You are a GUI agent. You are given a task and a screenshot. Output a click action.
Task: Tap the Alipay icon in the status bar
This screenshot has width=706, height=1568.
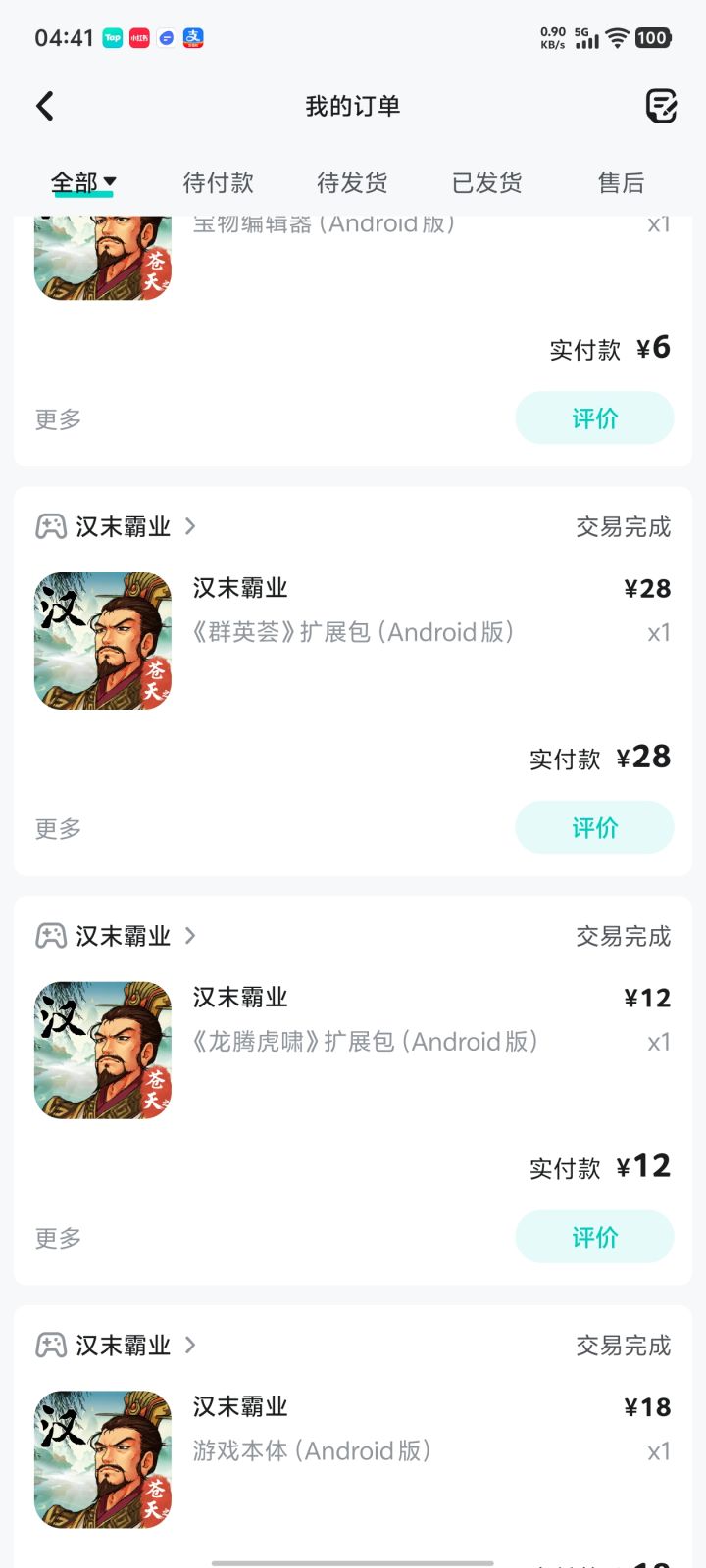194,37
